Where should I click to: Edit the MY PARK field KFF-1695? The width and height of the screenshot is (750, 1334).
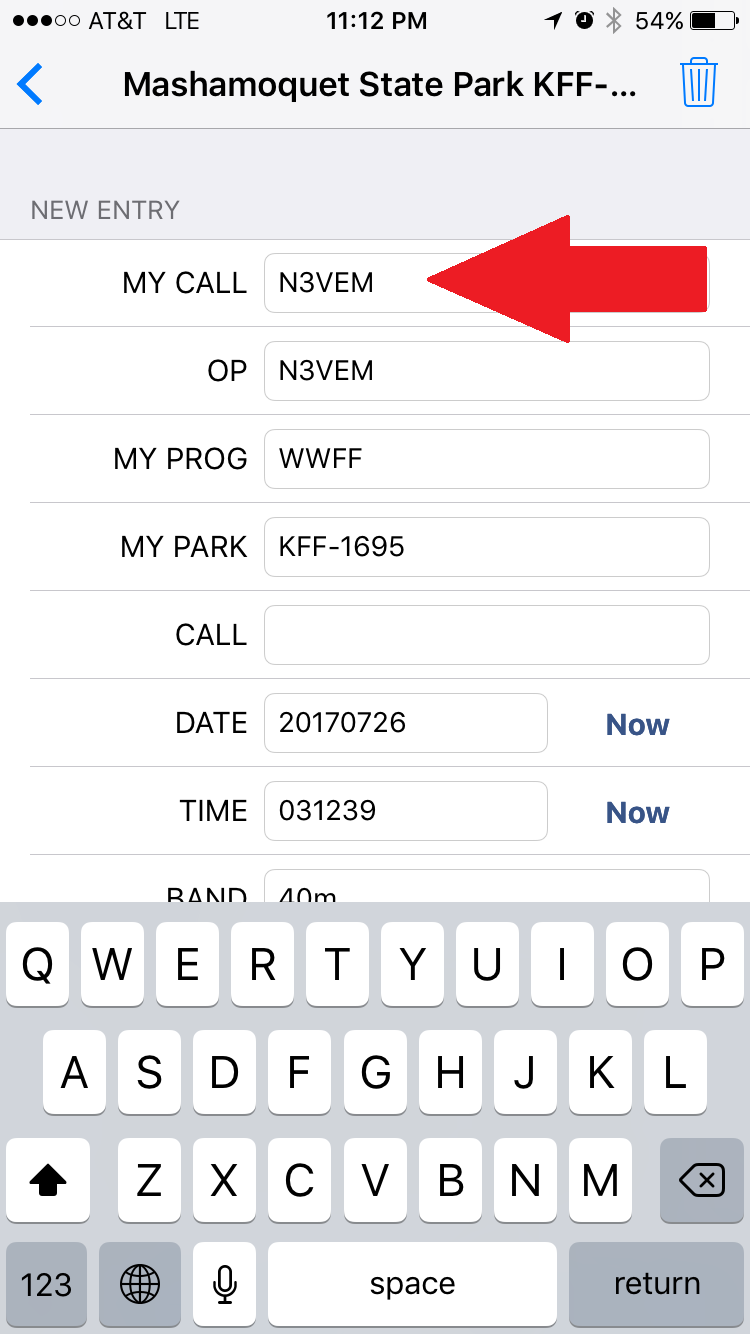point(486,547)
